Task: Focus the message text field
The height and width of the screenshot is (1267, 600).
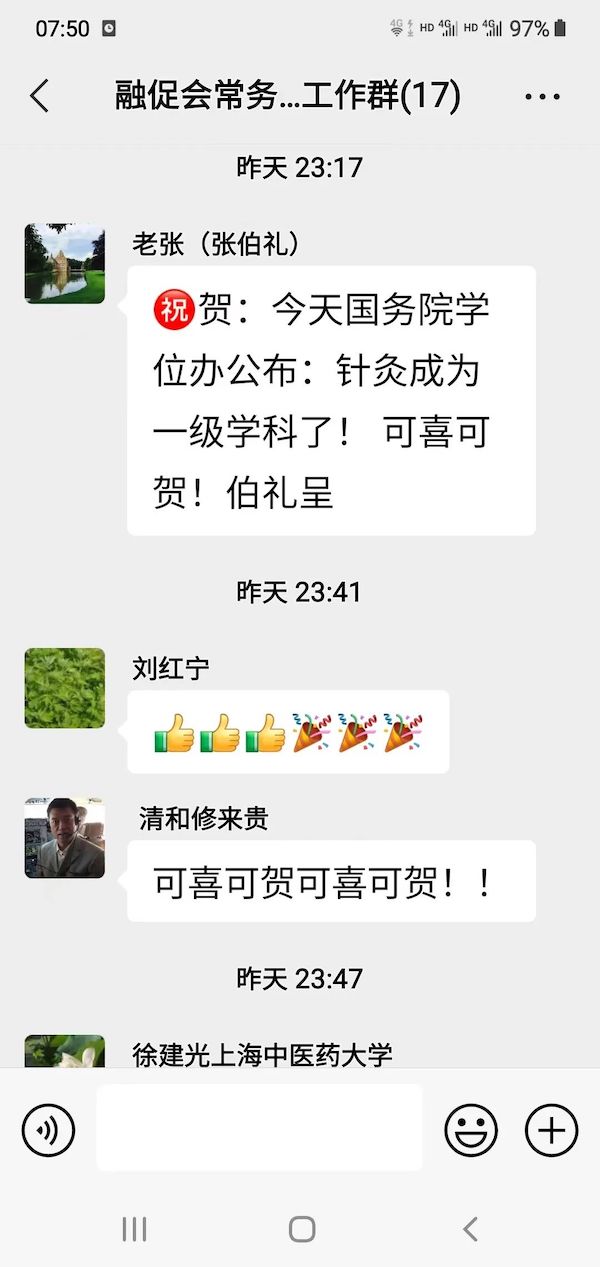Action: coord(259,1127)
